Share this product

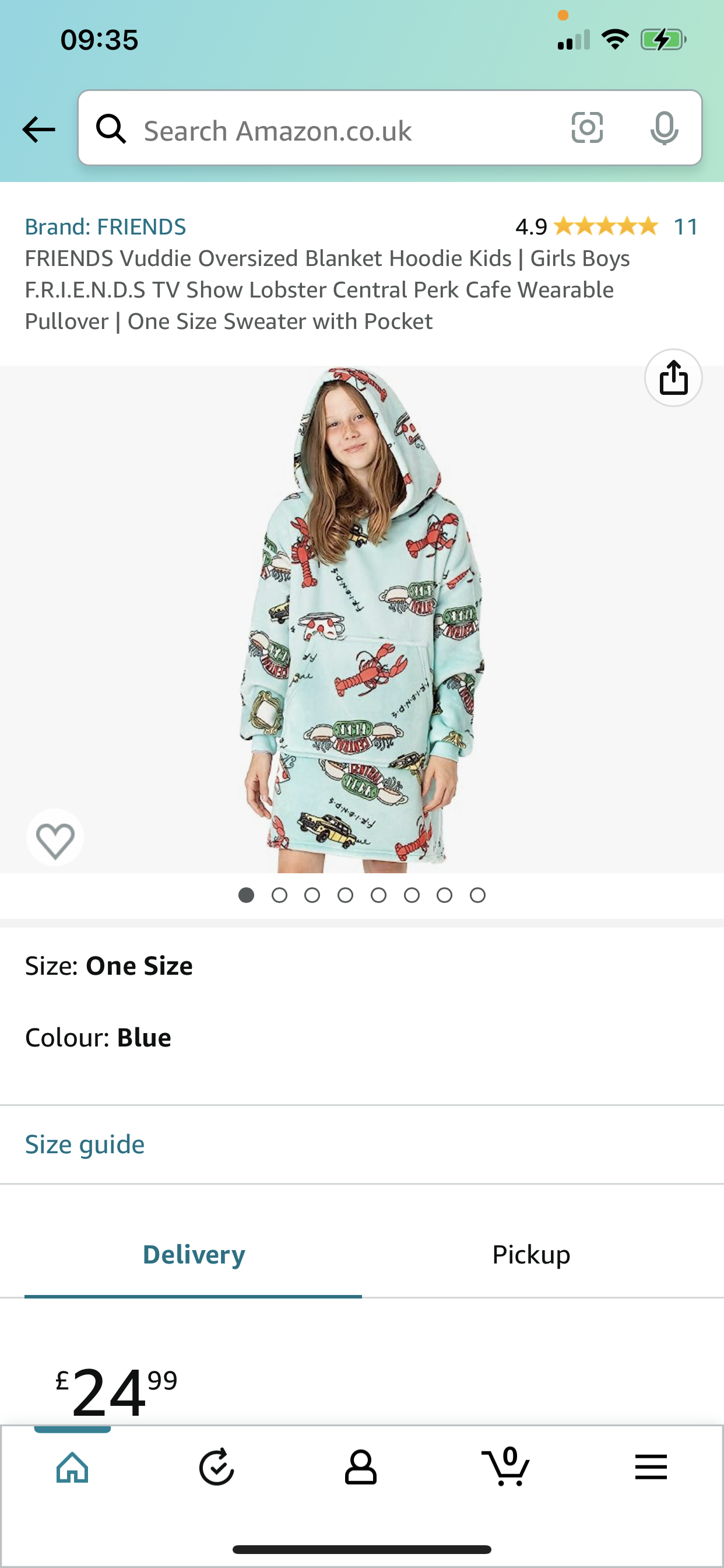click(x=673, y=378)
